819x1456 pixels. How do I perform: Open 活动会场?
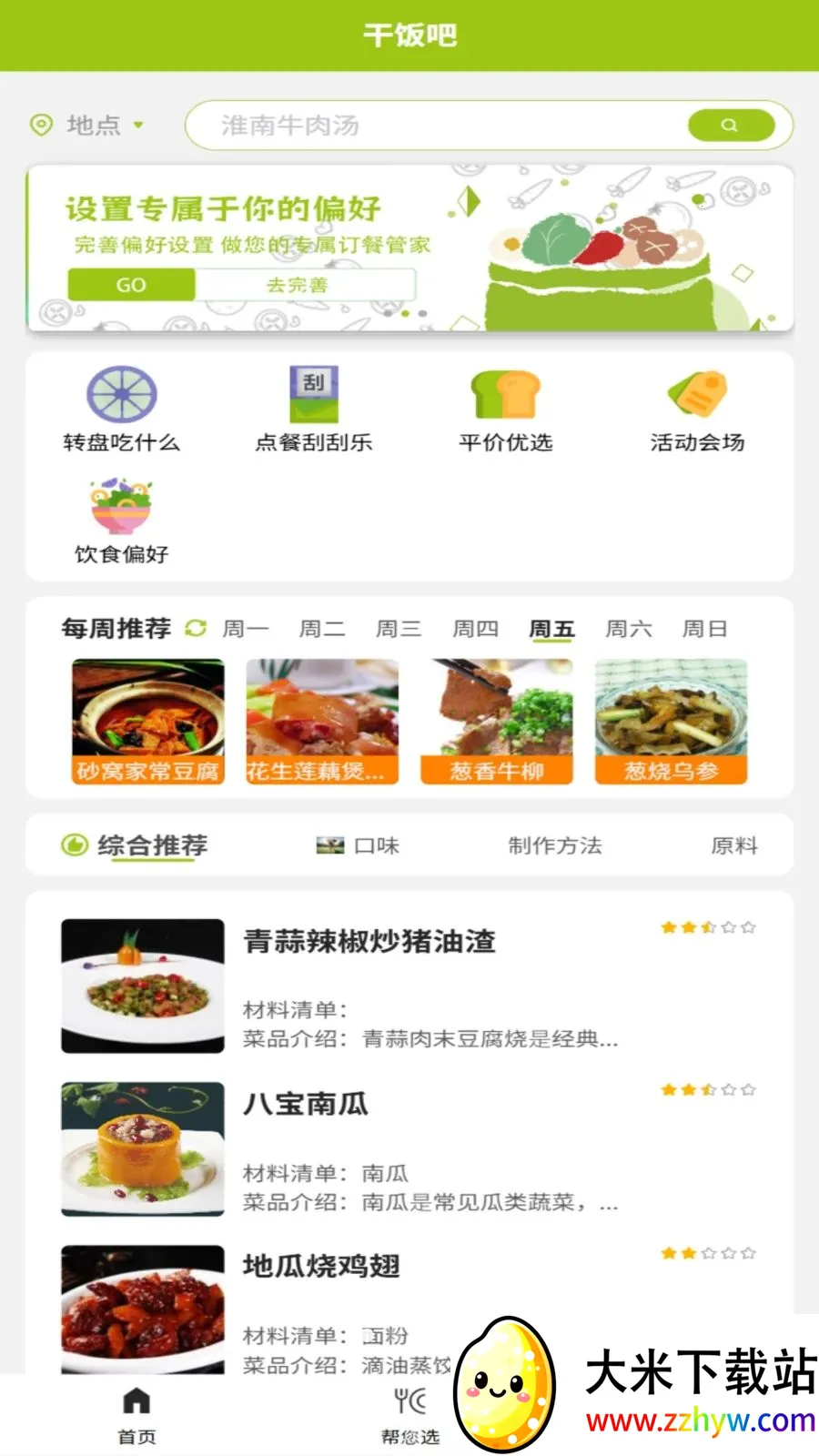[x=698, y=409]
